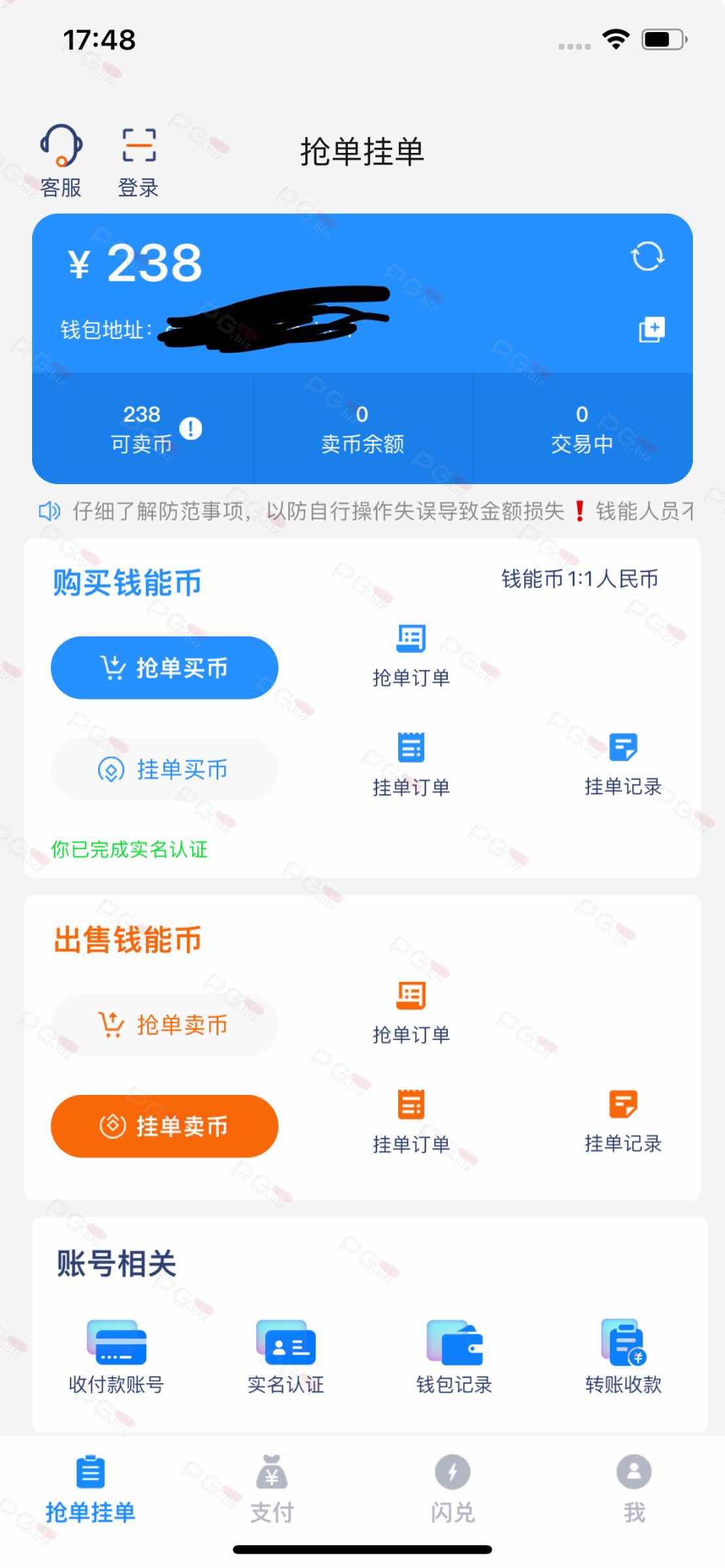This screenshot has height=1568, width=725.
Task: Refresh the wallet balance
Action: (x=647, y=256)
